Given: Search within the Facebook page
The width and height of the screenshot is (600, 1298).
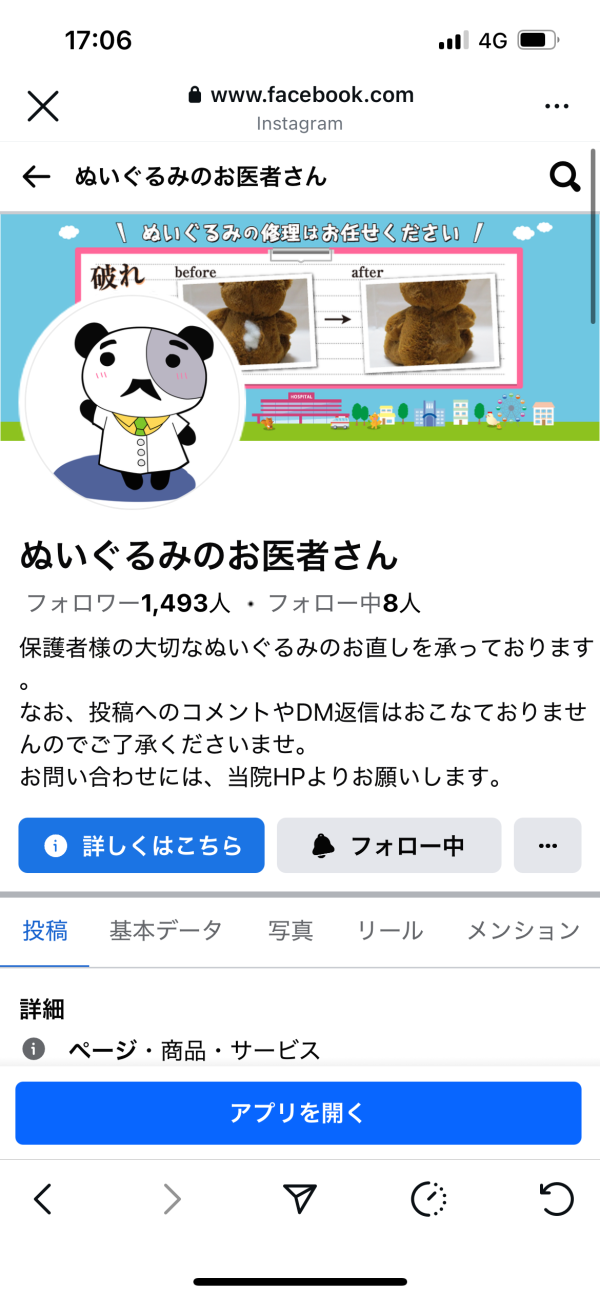Looking at the screenshot, I should [x=565, y=178].
